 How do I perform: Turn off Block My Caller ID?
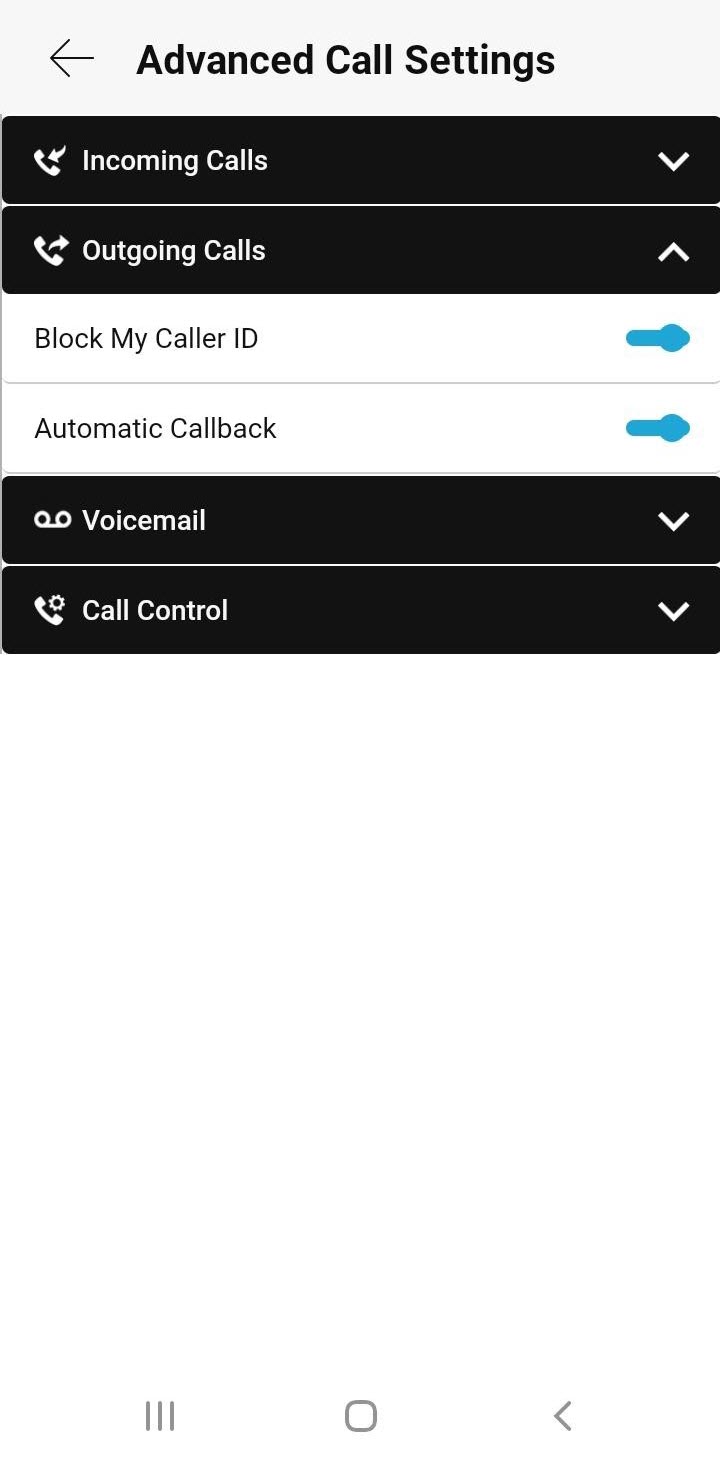(x=657, y=339)
